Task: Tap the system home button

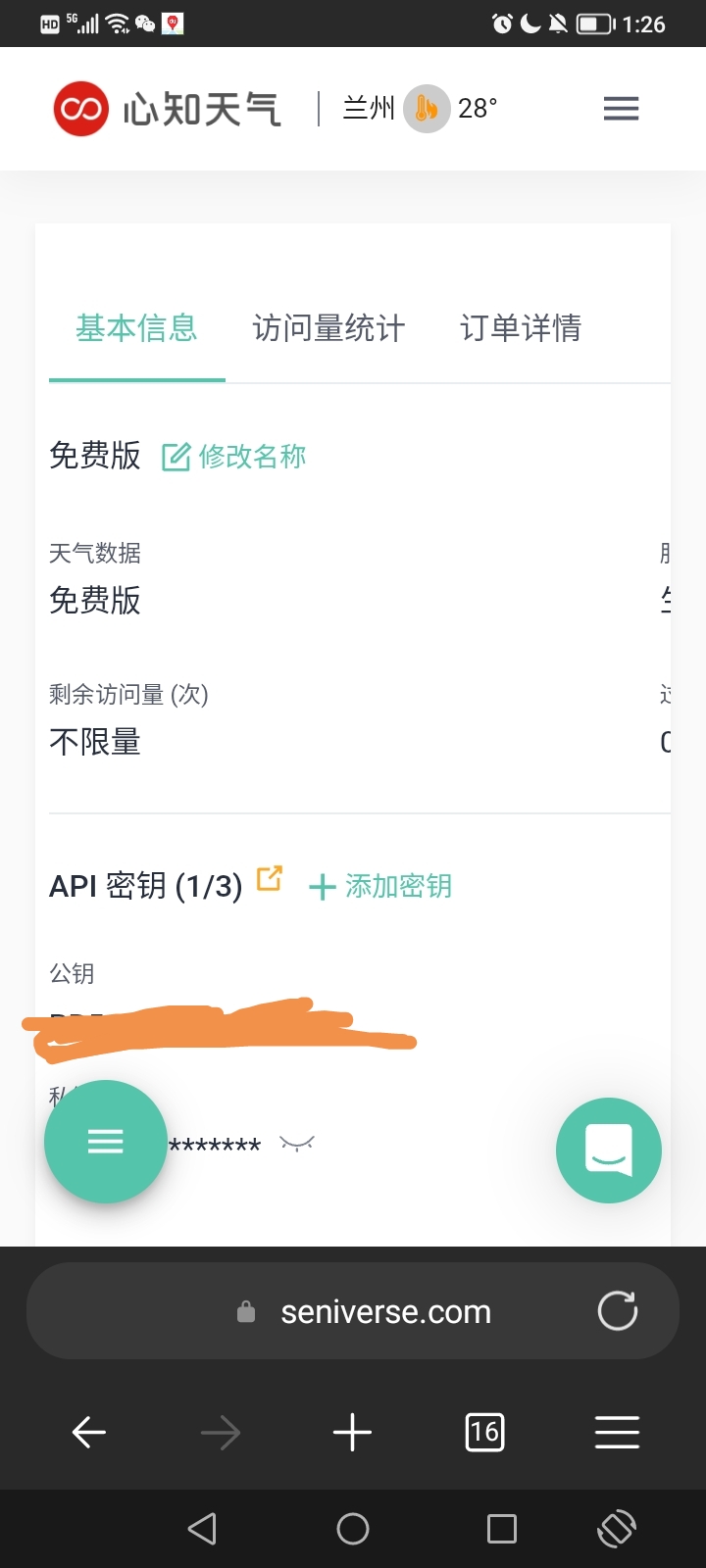Action: pyautogui.click(x=353, y=1529)
